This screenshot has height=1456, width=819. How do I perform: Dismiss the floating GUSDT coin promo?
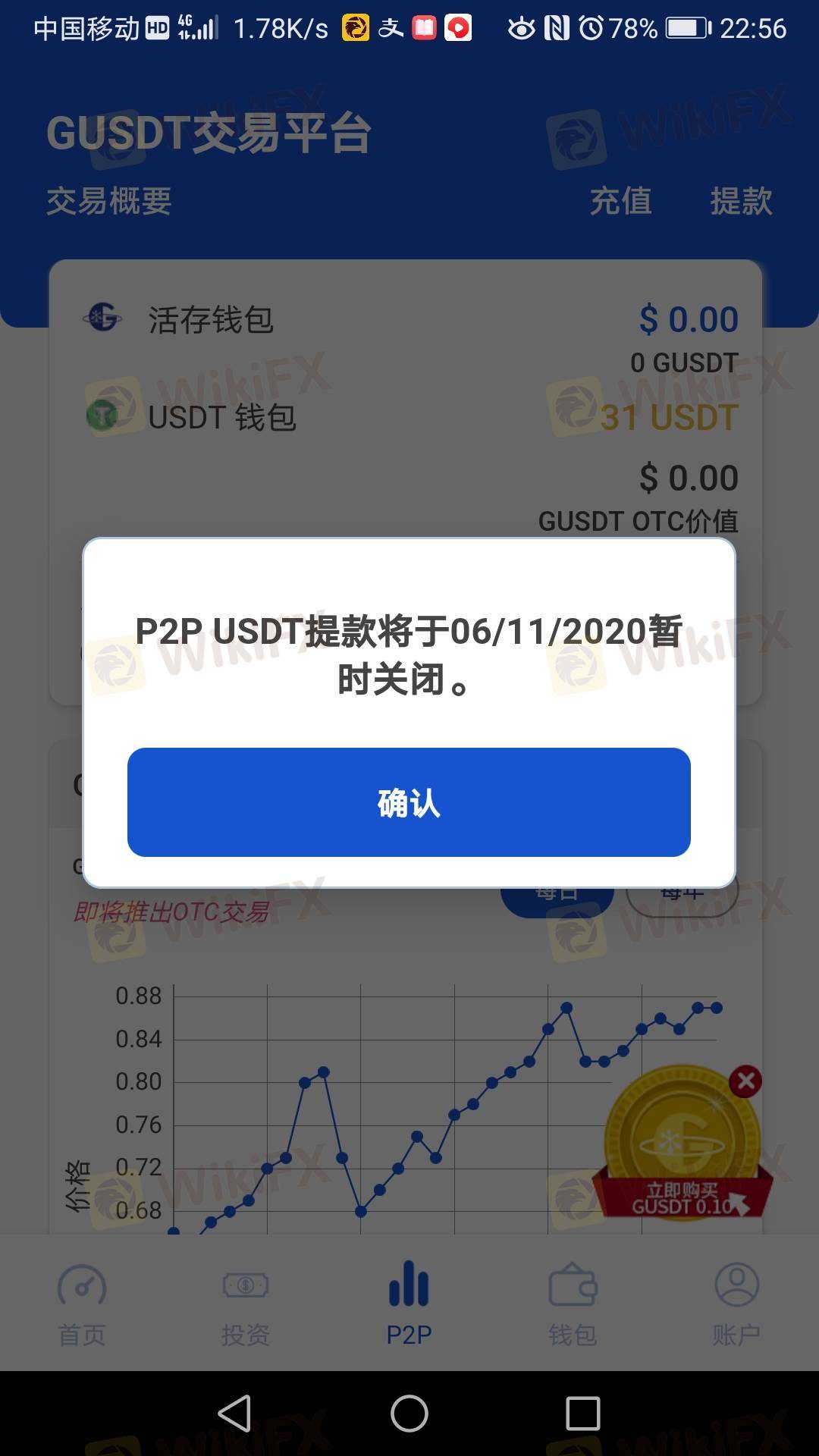click(745, 1081)
